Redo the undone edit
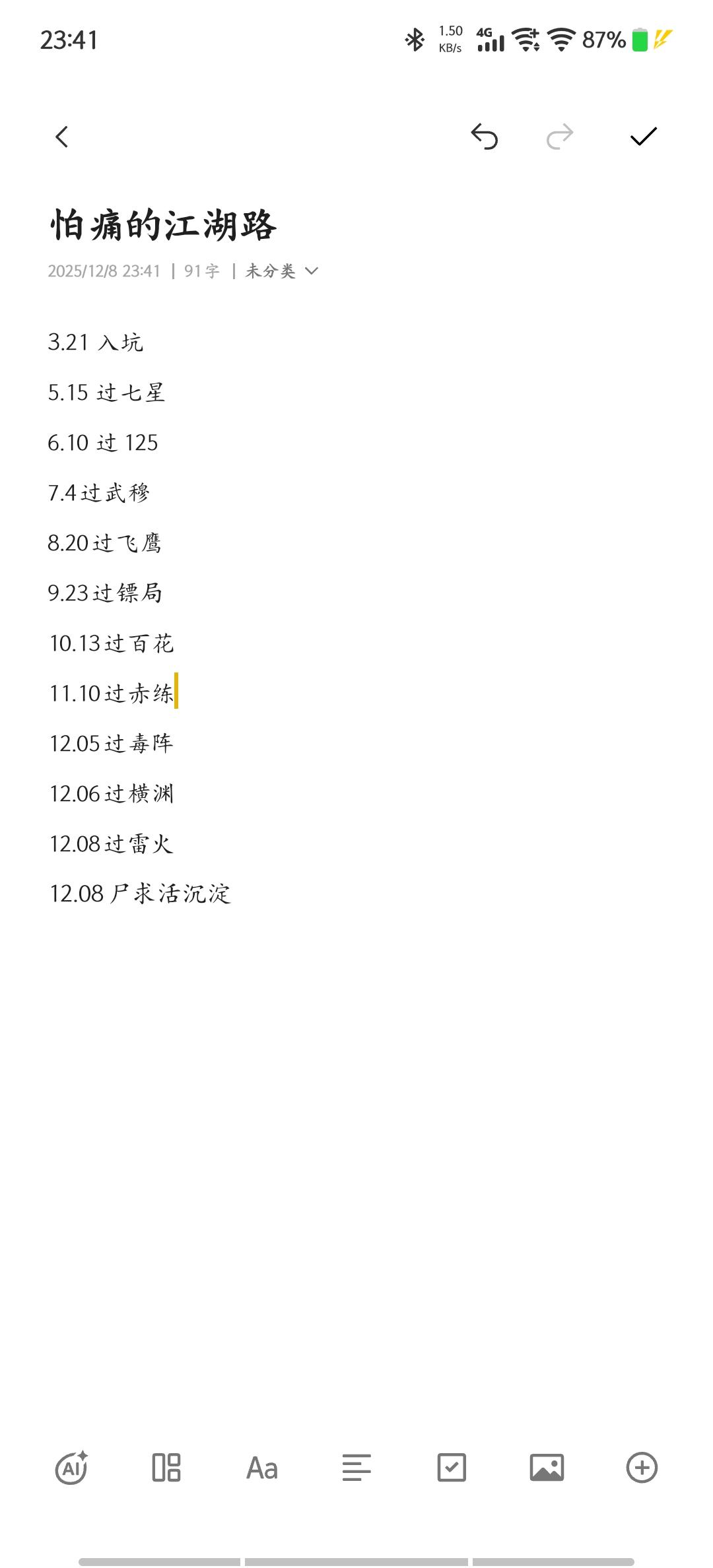 pyautogui.click(x=560, y=137)
